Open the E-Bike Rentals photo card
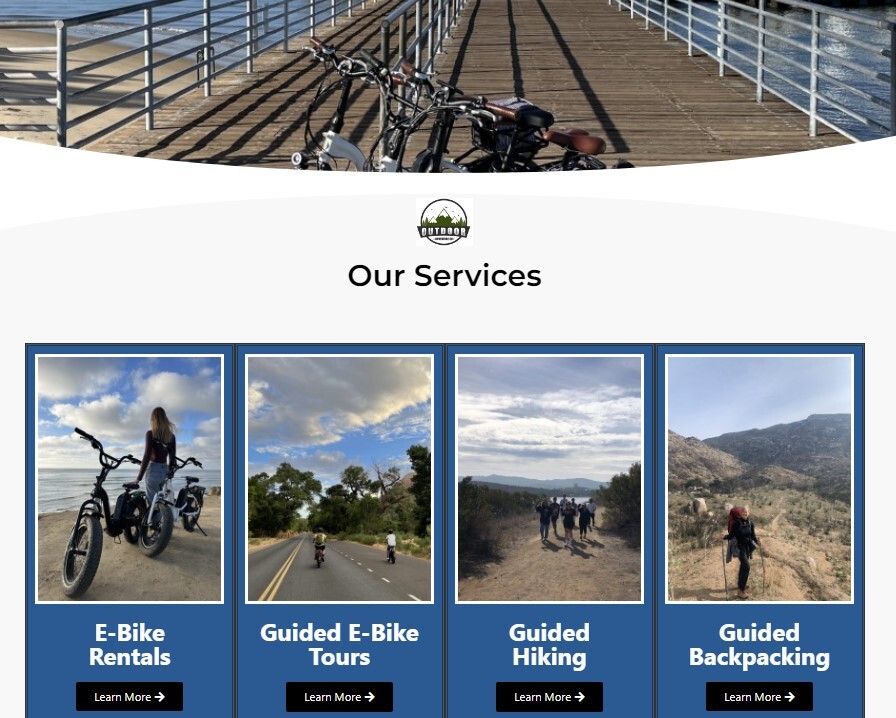Viewport: 896px width, 718px height. pos(130,479)
